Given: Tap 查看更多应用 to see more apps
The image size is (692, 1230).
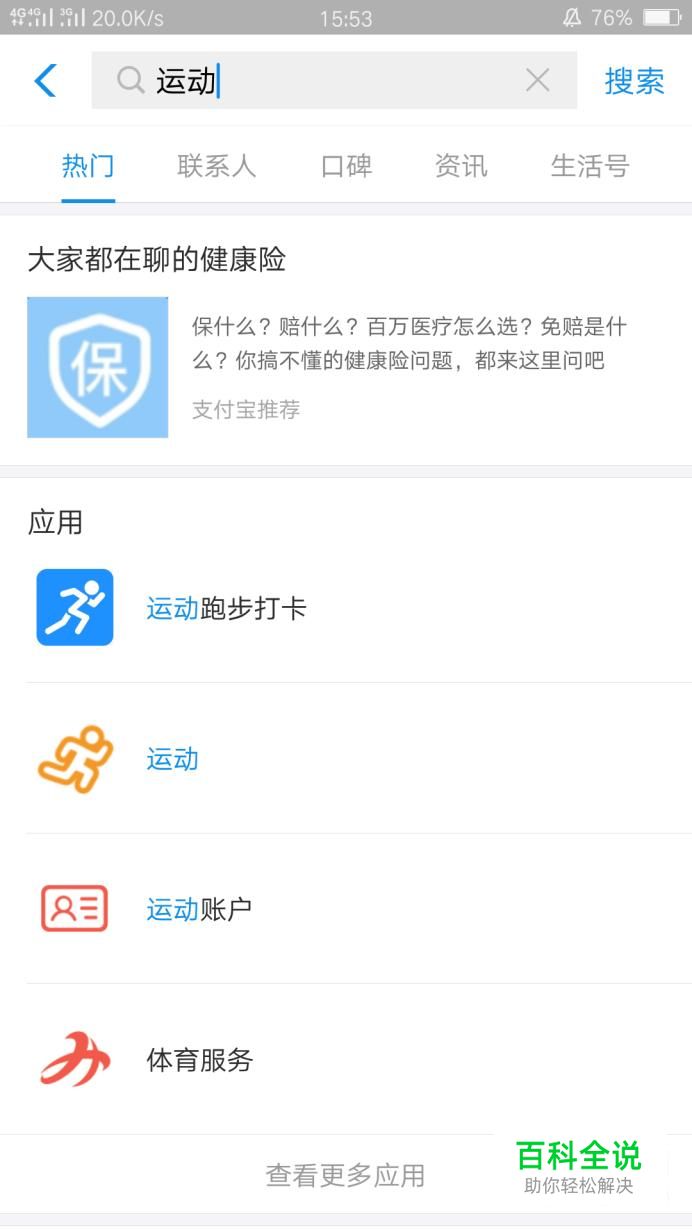Looking at the screenshot, I should tap(345, 1175).
